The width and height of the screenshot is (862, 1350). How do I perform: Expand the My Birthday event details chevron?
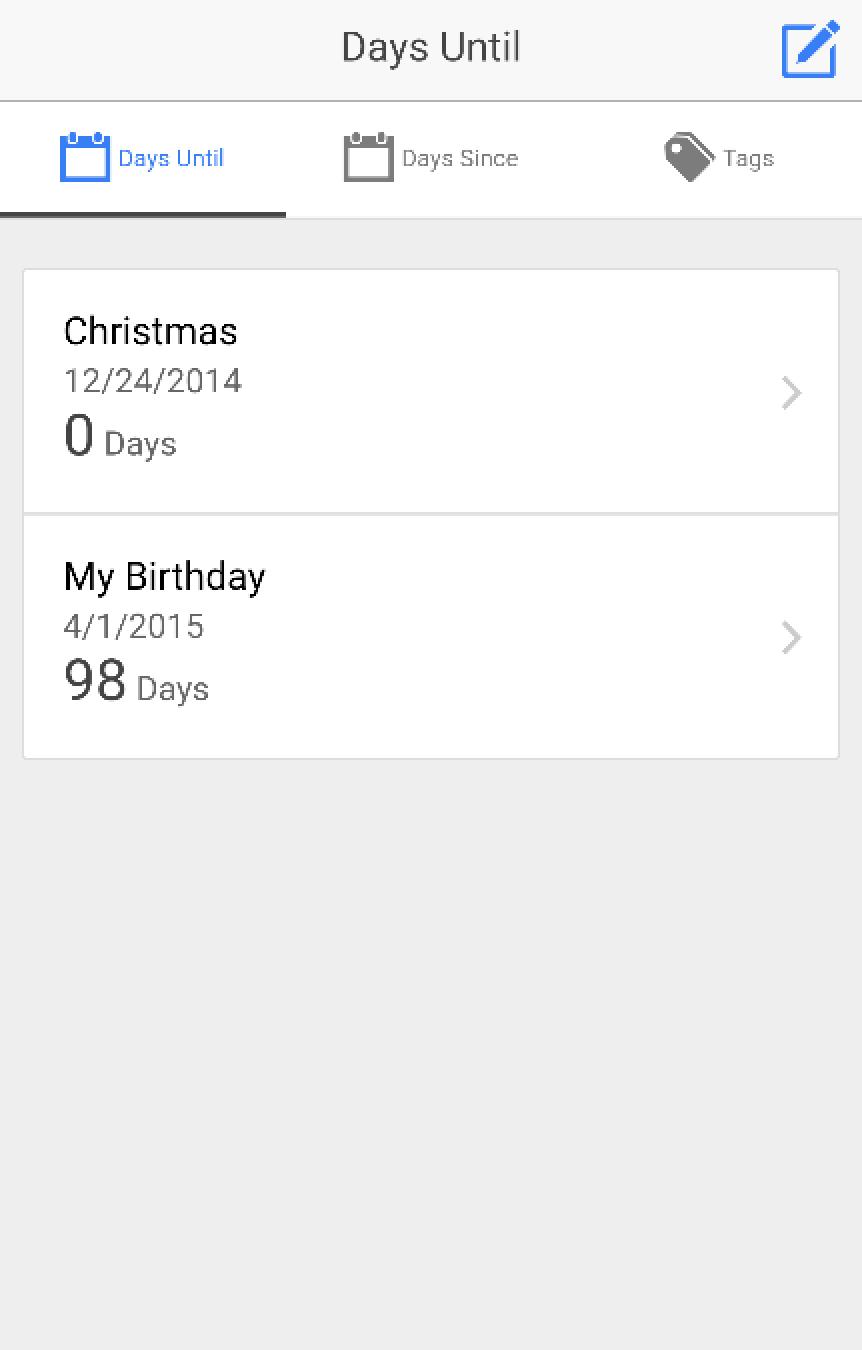(791, 638)
